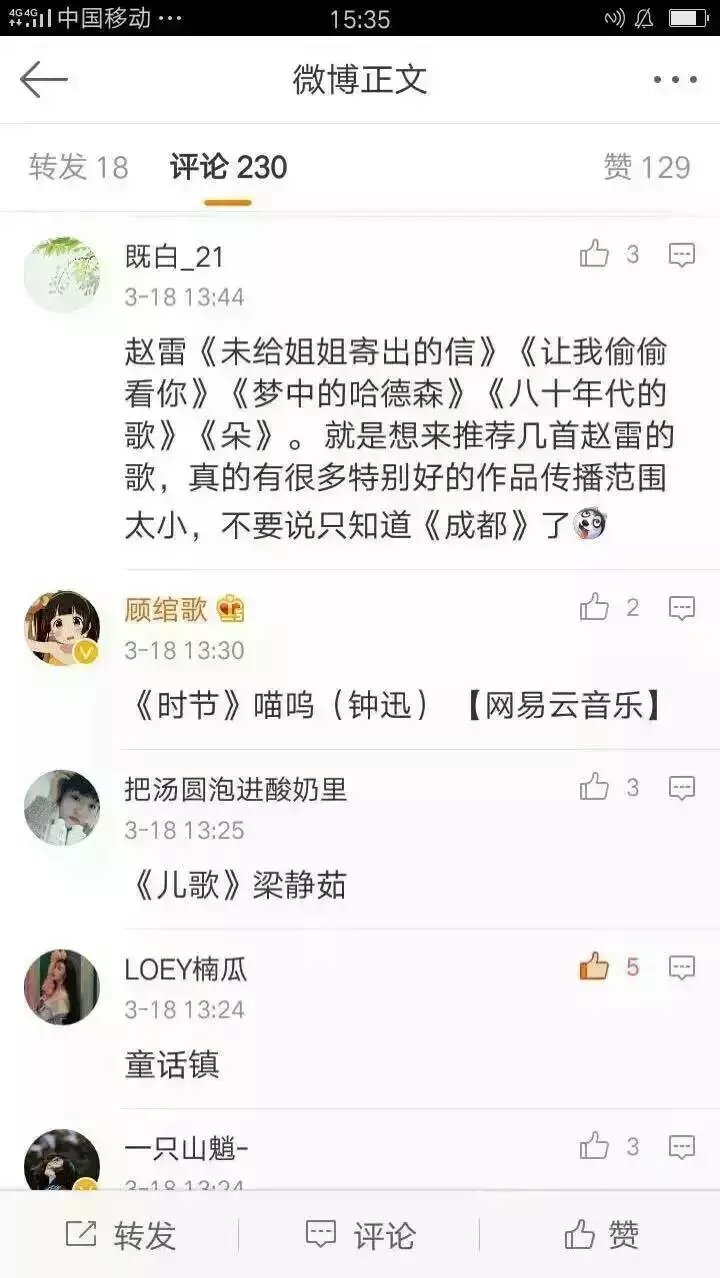Reply to 把汤圆泡进酸奶里's comment
720x1278 pixels.
(x=682, y=788)
